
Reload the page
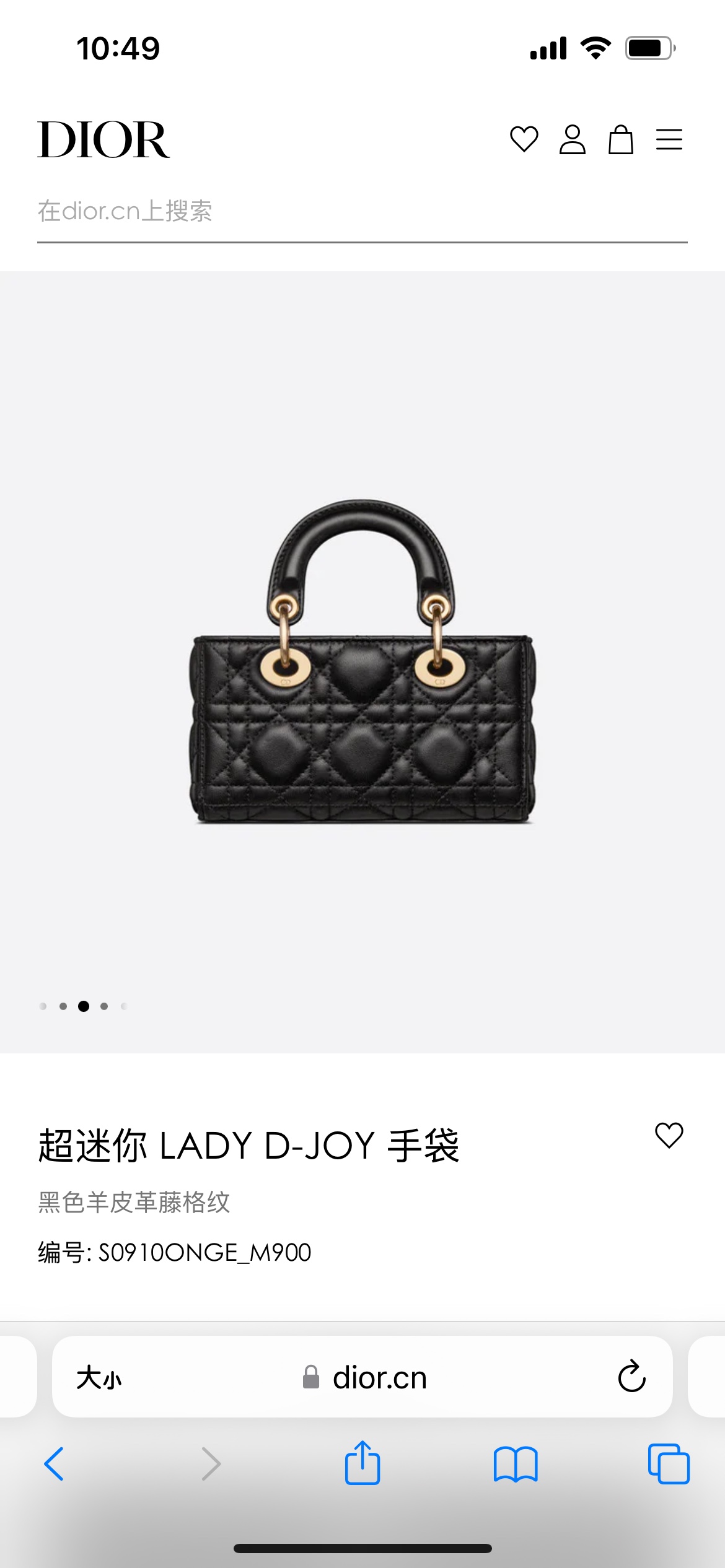(x=631, y=1376)
